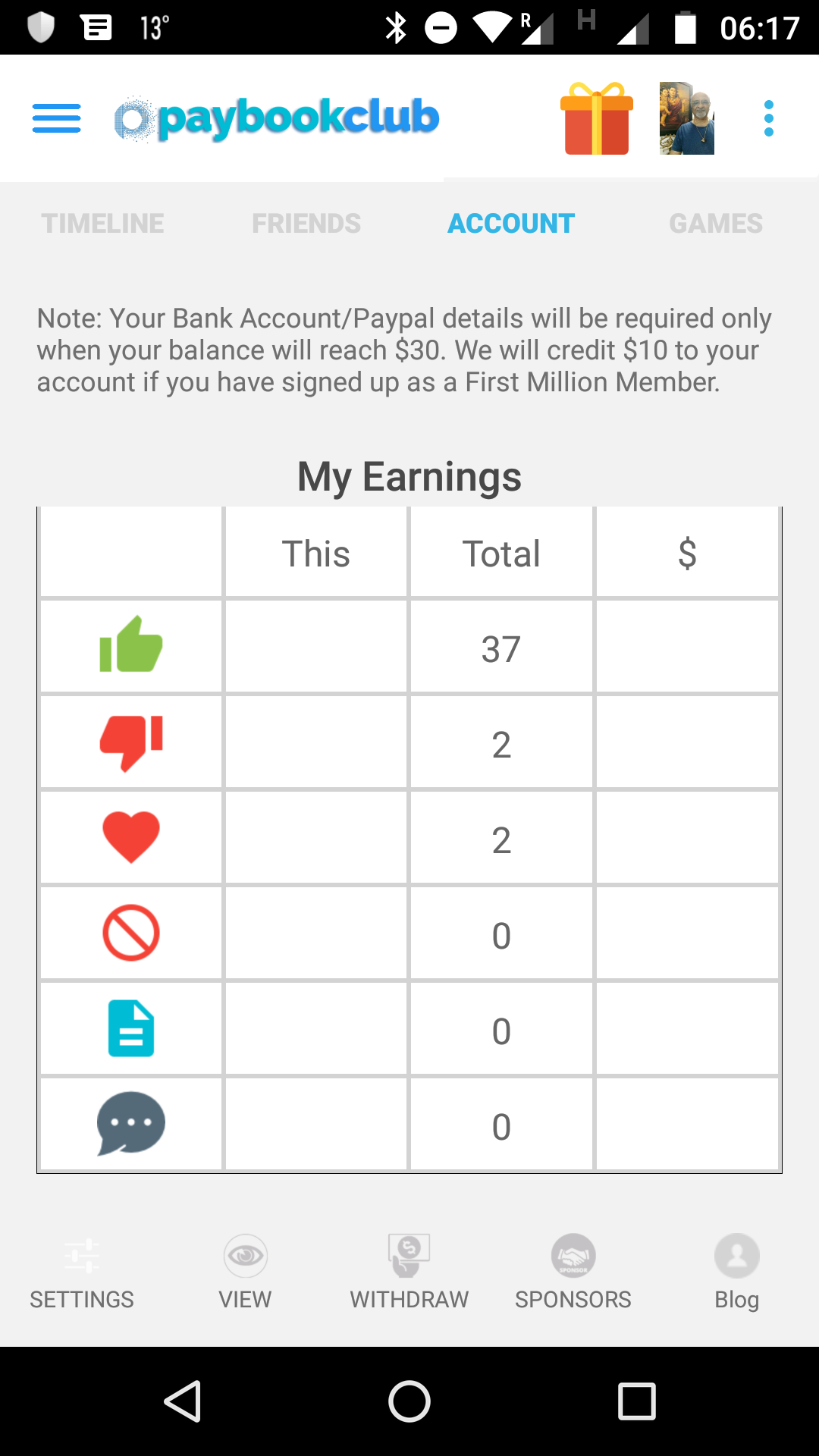
Task: Open the Blog
Action: 736,1272
